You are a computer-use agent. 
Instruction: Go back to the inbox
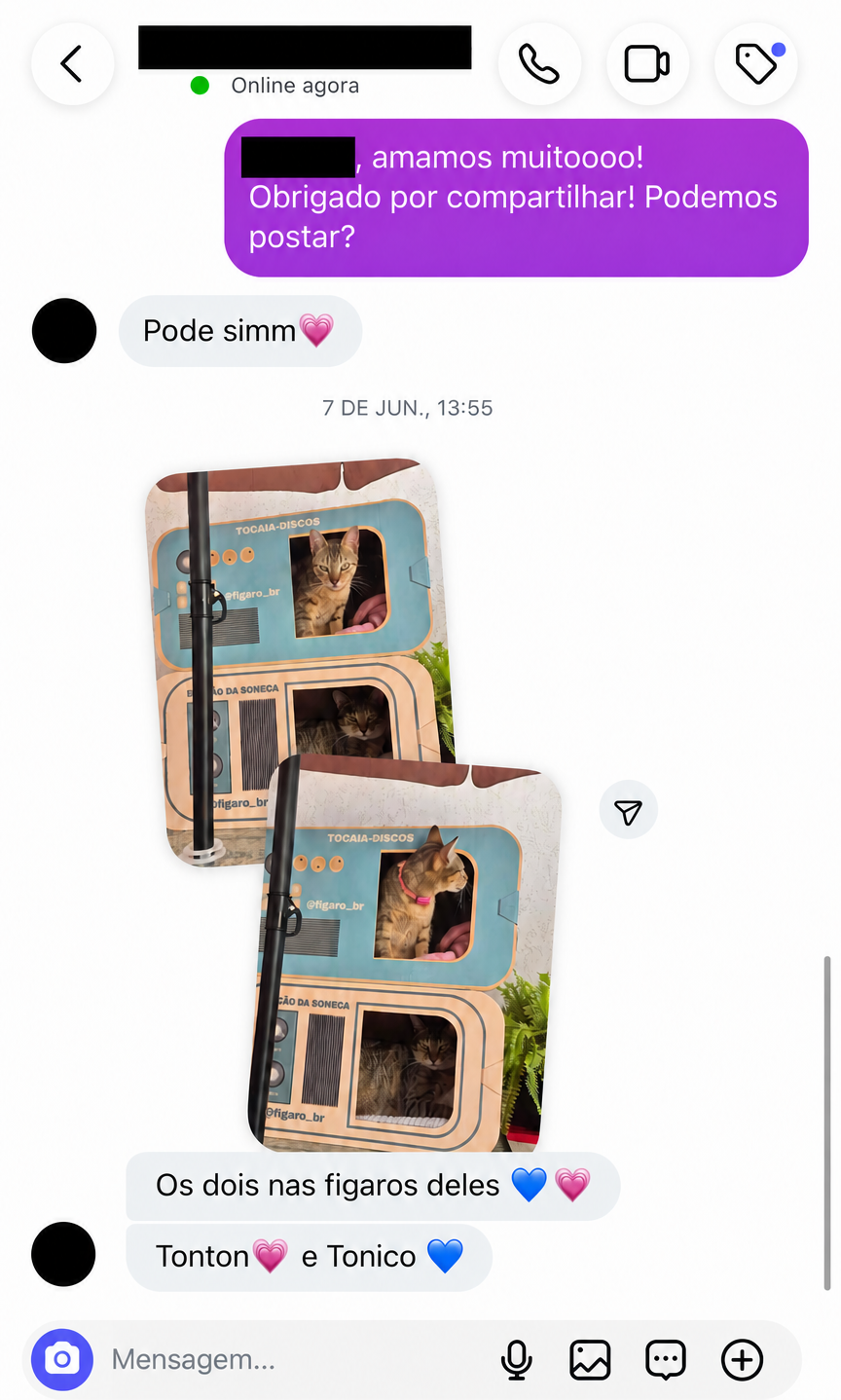(x=72, y=64)
